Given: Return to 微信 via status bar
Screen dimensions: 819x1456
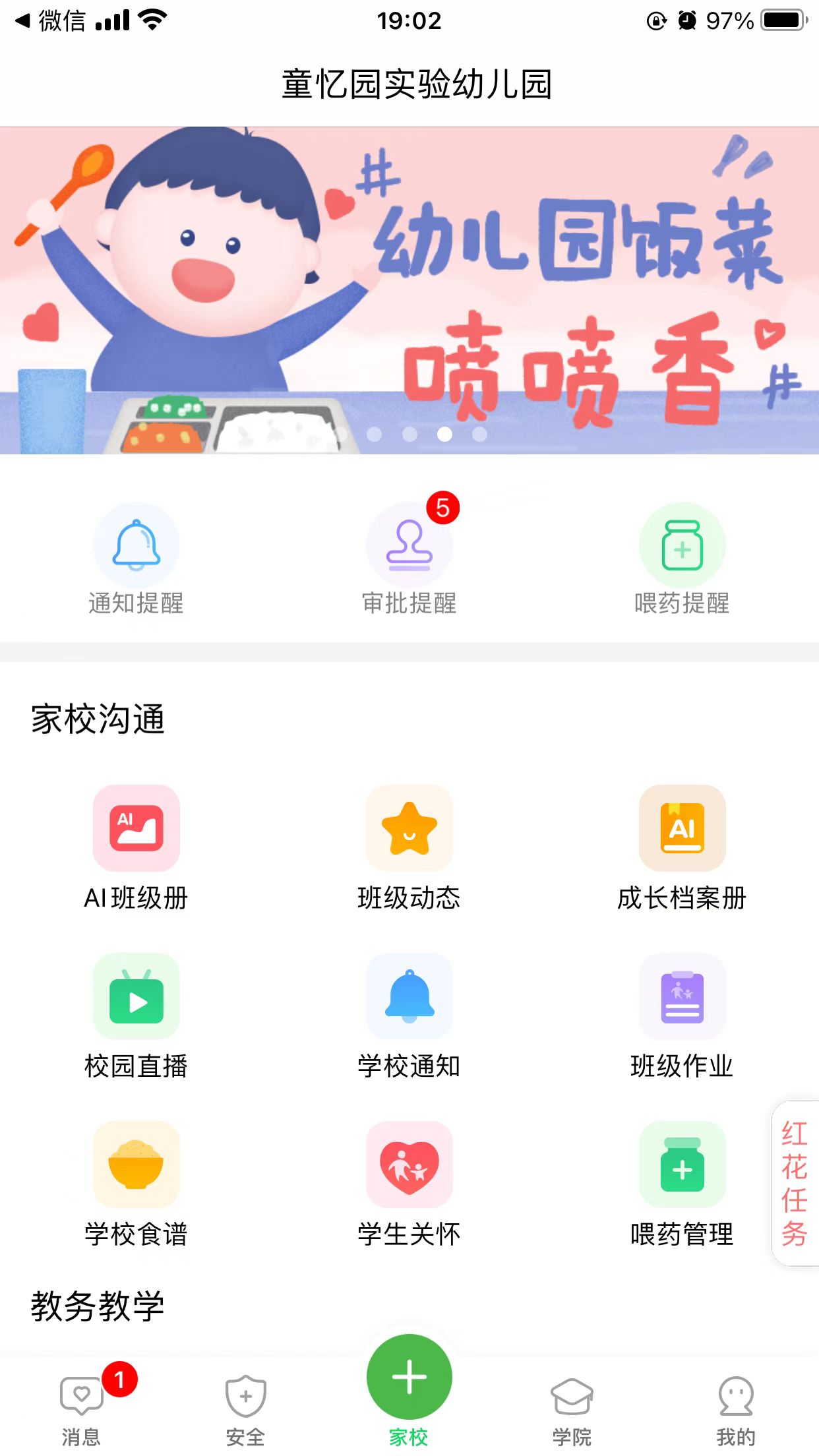Looking at the screenshot, I should pyautogui.click(x=51, y=21).
